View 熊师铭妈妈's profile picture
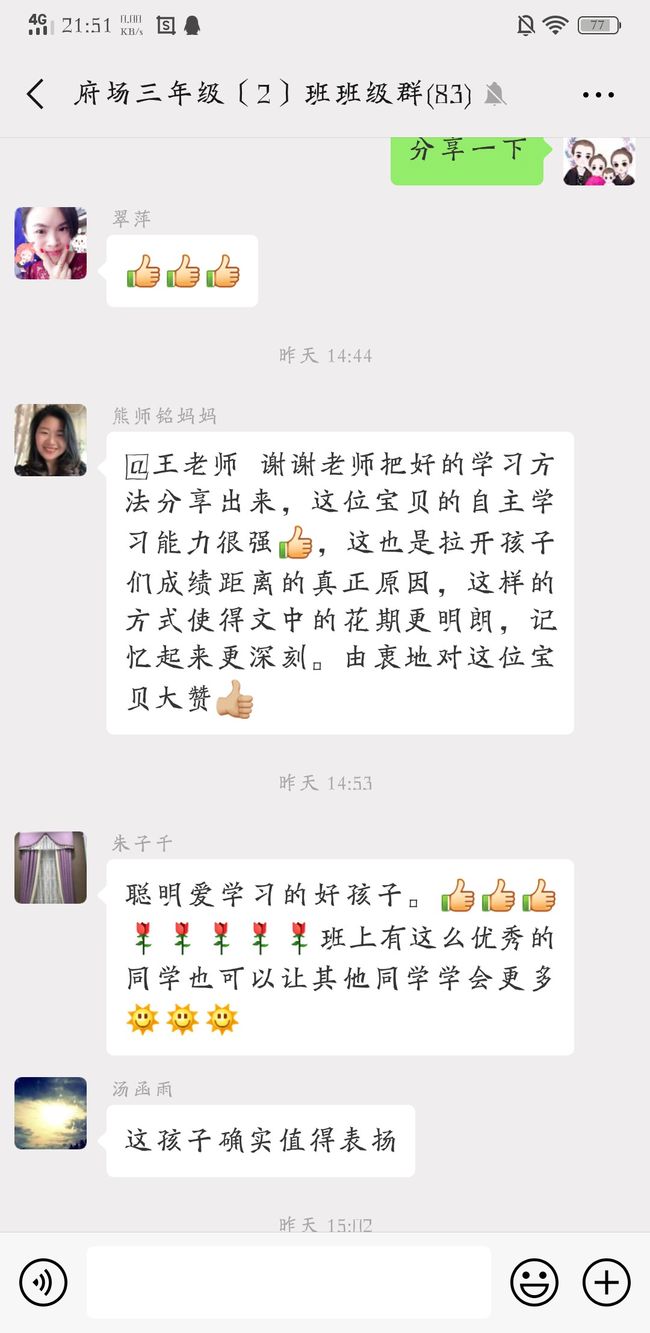 coord(51,440)
